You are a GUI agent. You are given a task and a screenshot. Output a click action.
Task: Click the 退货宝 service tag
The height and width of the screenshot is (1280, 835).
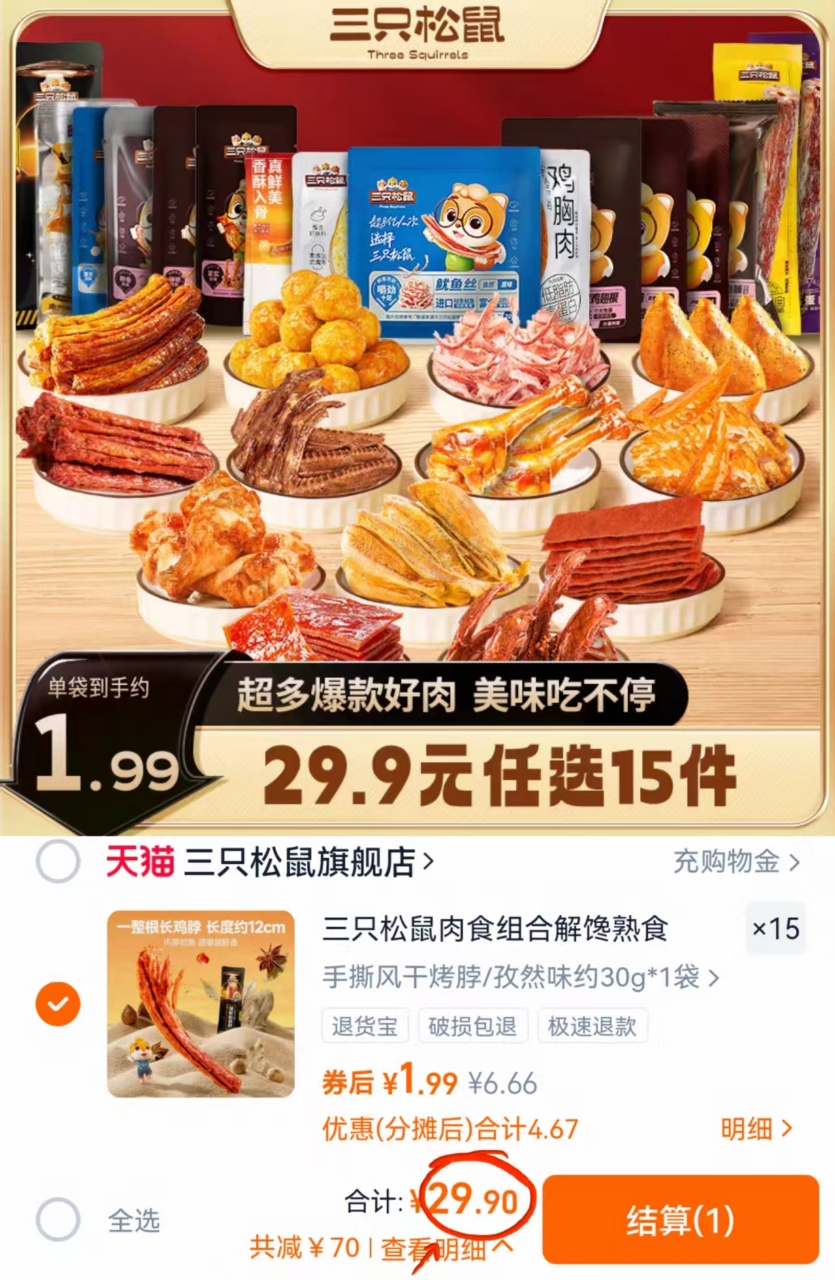click(x=365, y=1027)
